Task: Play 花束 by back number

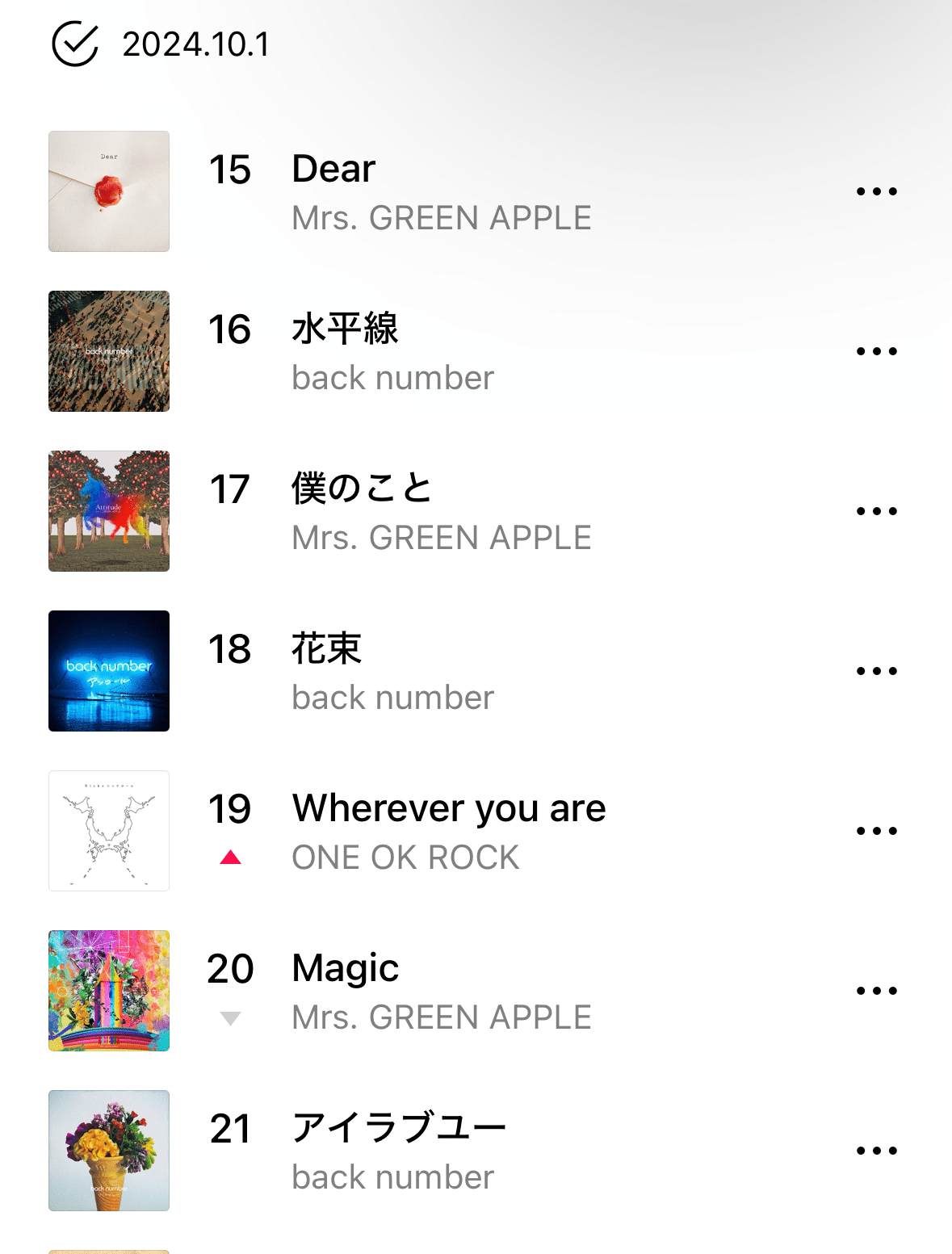Action: coord(326,649)
